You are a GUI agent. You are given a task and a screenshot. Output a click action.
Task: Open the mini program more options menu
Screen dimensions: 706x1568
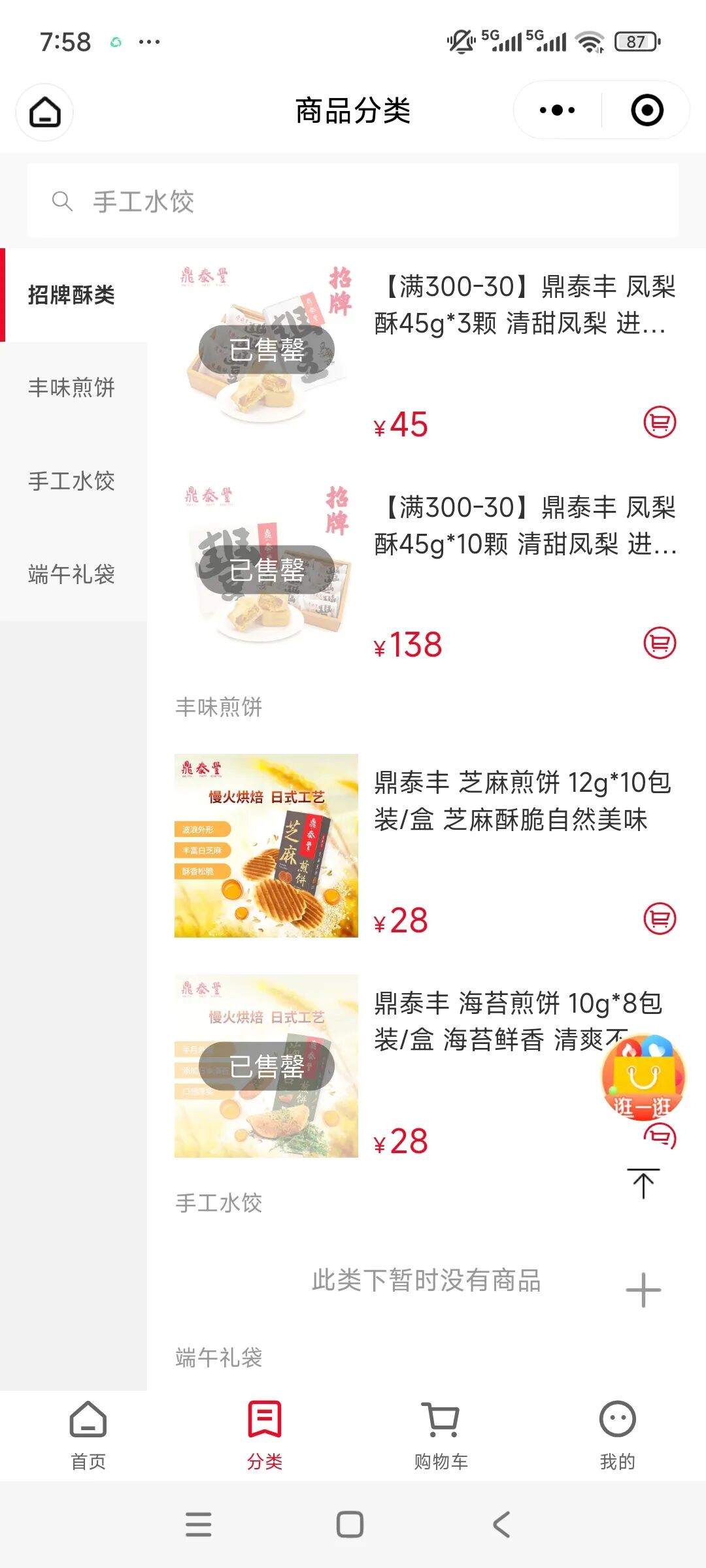point(557,110)
